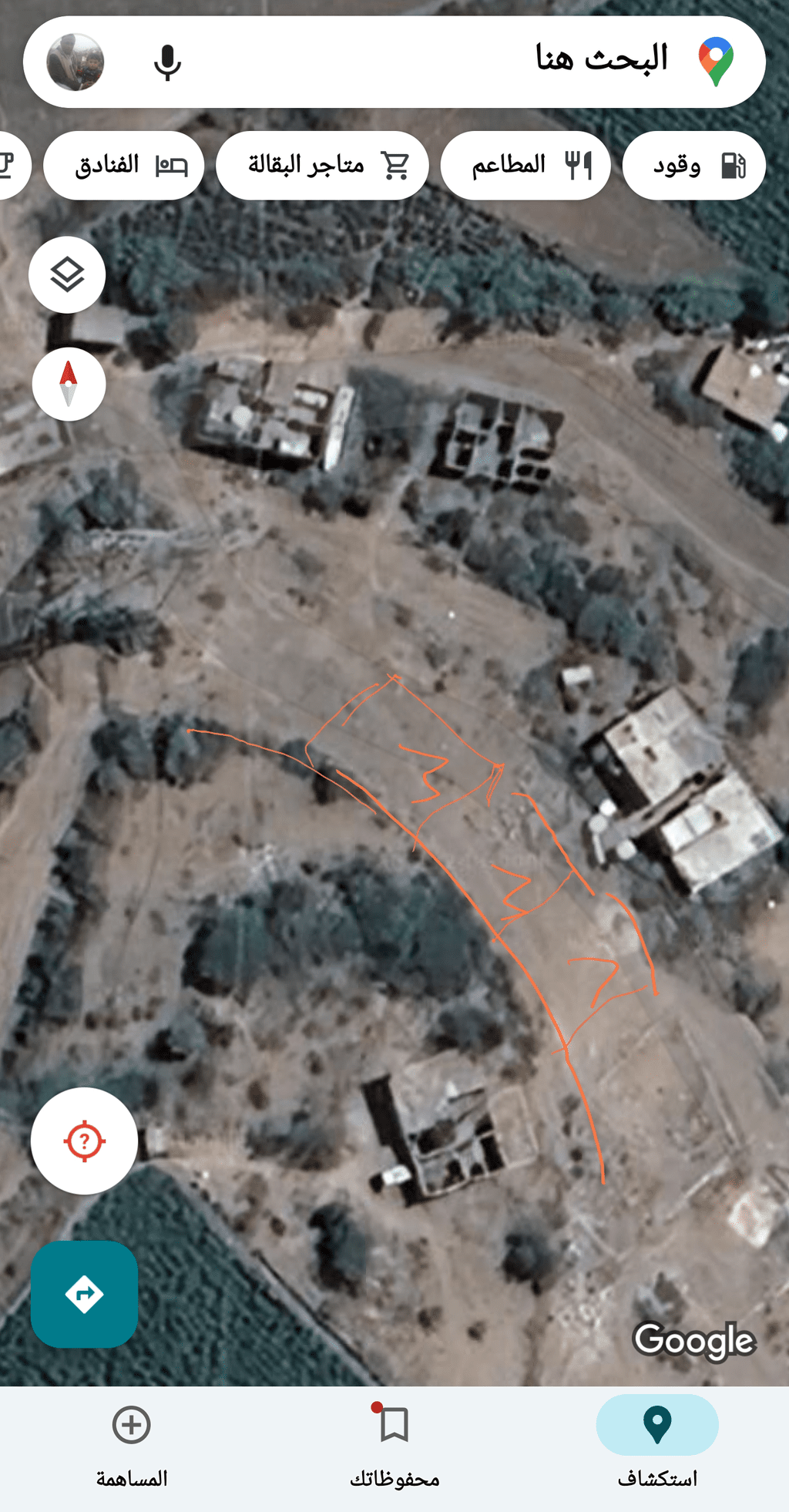The image size is (789, 1512).
Task: Open directions with the blue button
Action: (x=85, y=1294)
